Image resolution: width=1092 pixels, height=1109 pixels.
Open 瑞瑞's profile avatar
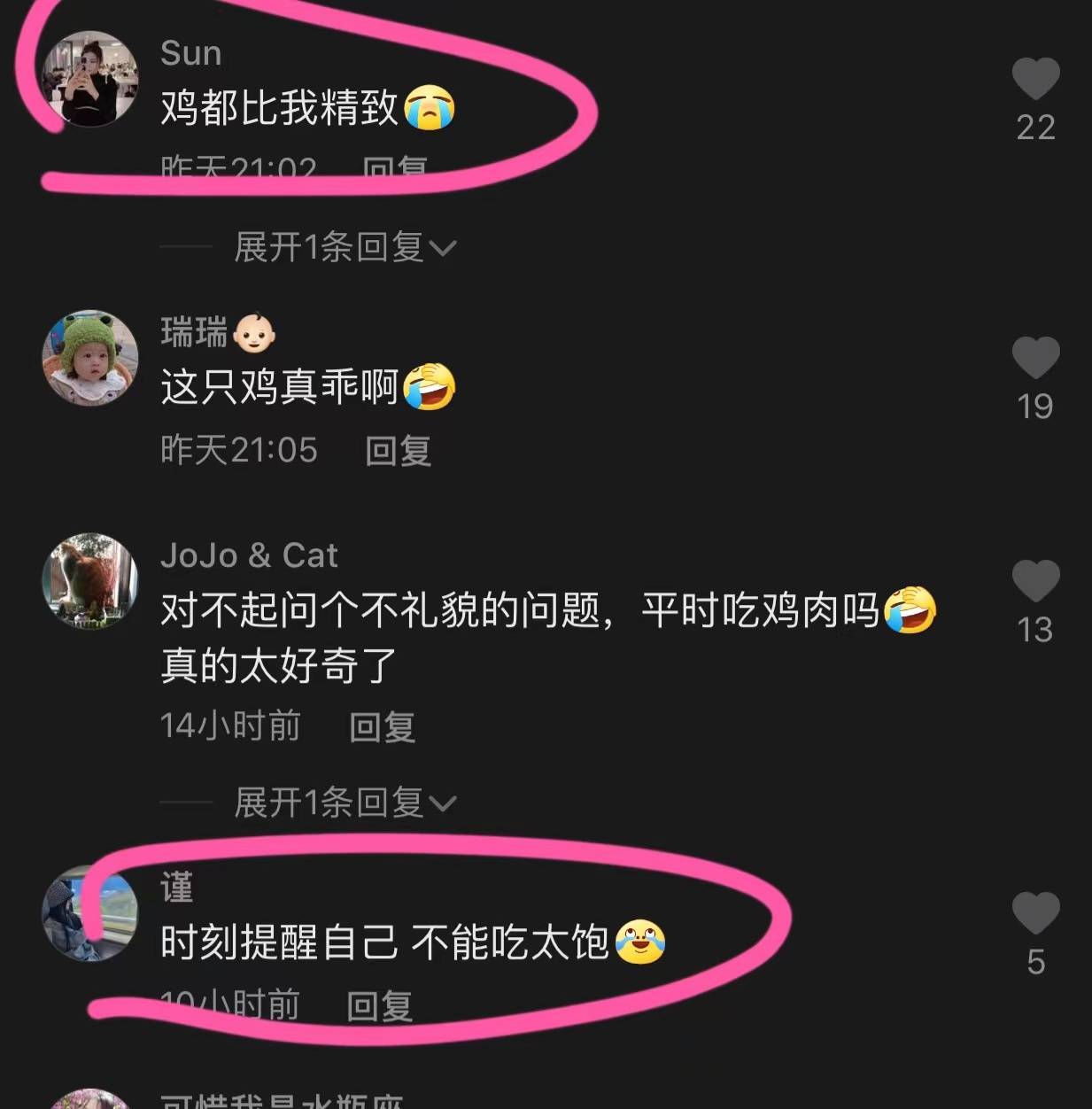90,358
